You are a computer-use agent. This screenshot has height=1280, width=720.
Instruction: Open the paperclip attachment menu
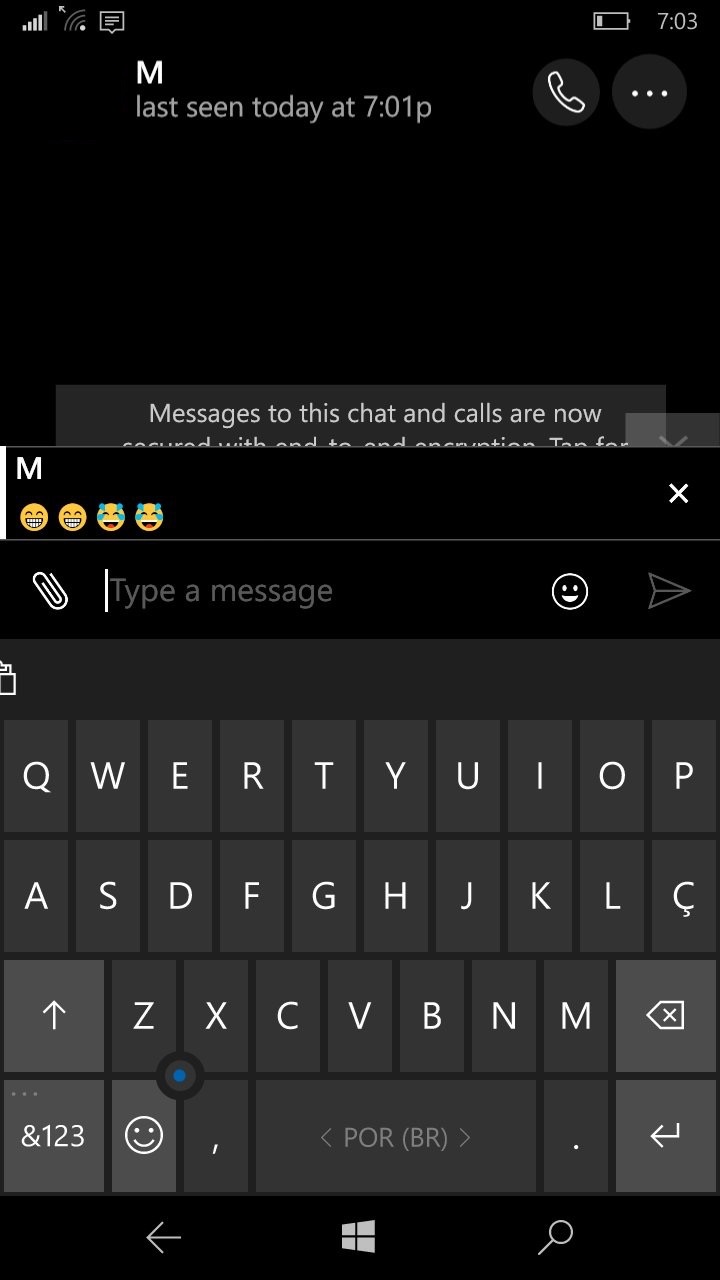pyautogui.click(x=50, y=591)
